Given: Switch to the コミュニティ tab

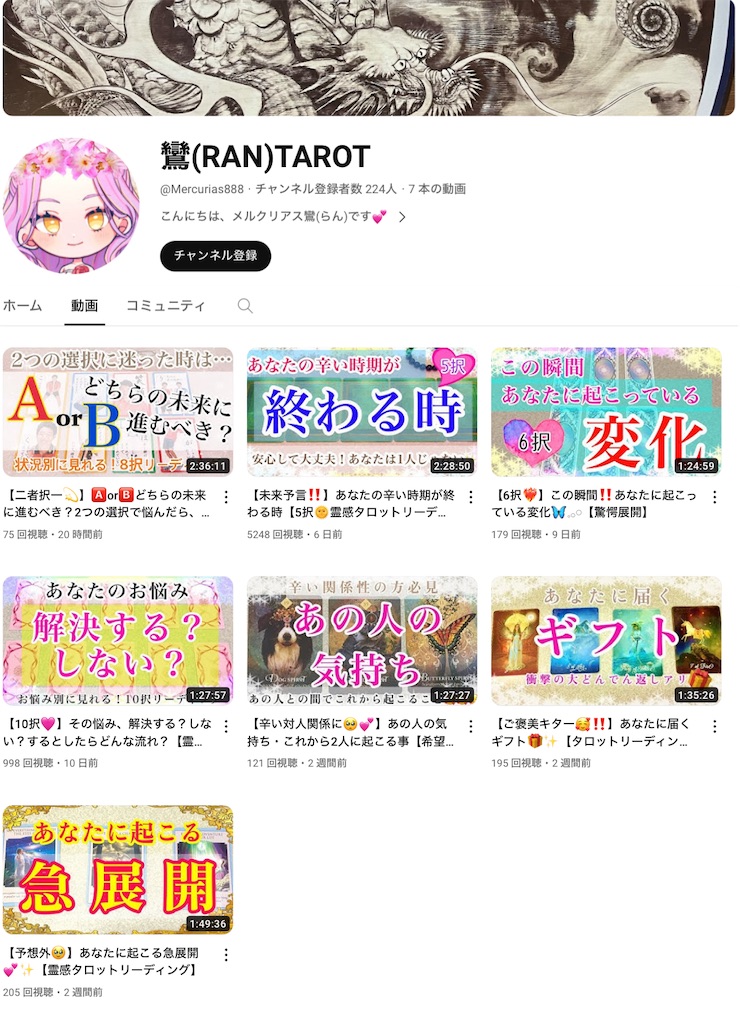Looking at the screenshot, I should (x=165, y=306).
